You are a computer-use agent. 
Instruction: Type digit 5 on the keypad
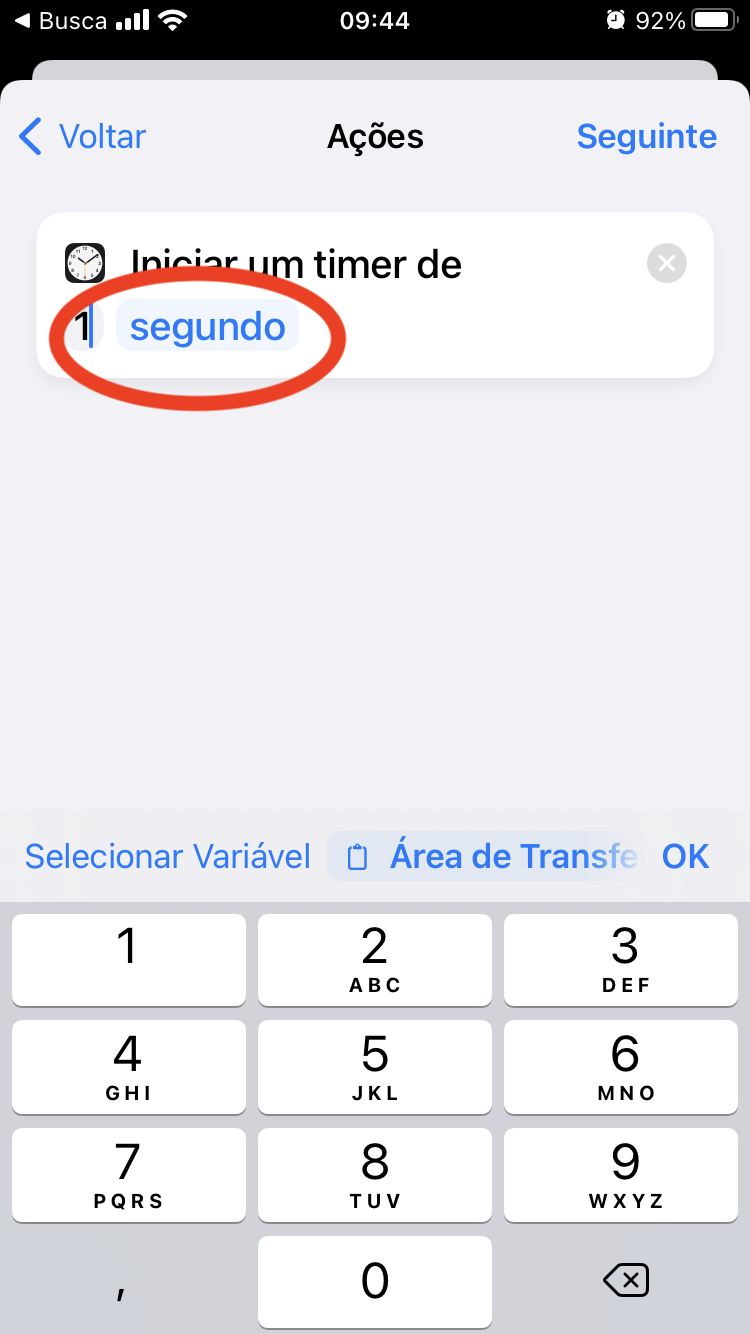click(x=375, y=1066)
